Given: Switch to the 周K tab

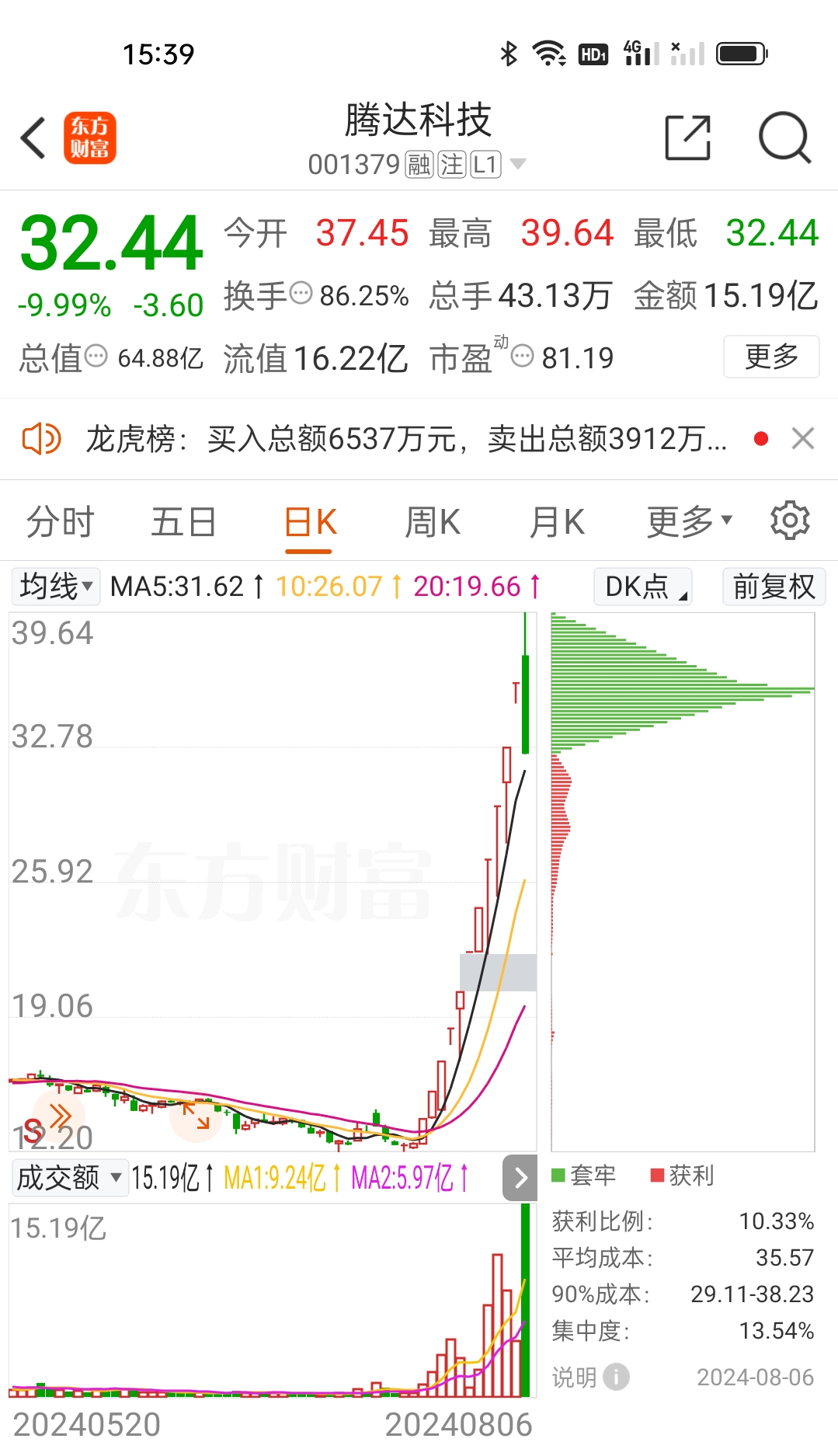Looking at the screenshot, I should pyautogui.click(x=433, y=521).
